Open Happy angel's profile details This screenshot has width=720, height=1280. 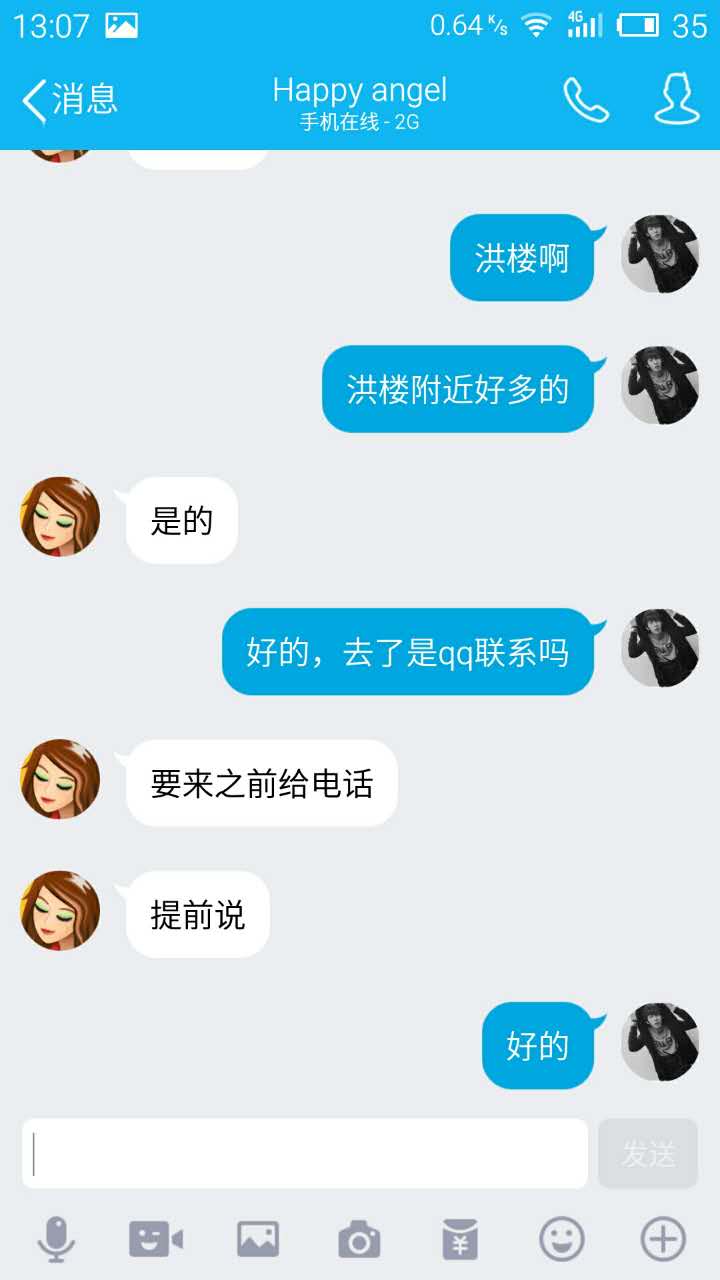[x=677, y=100]
